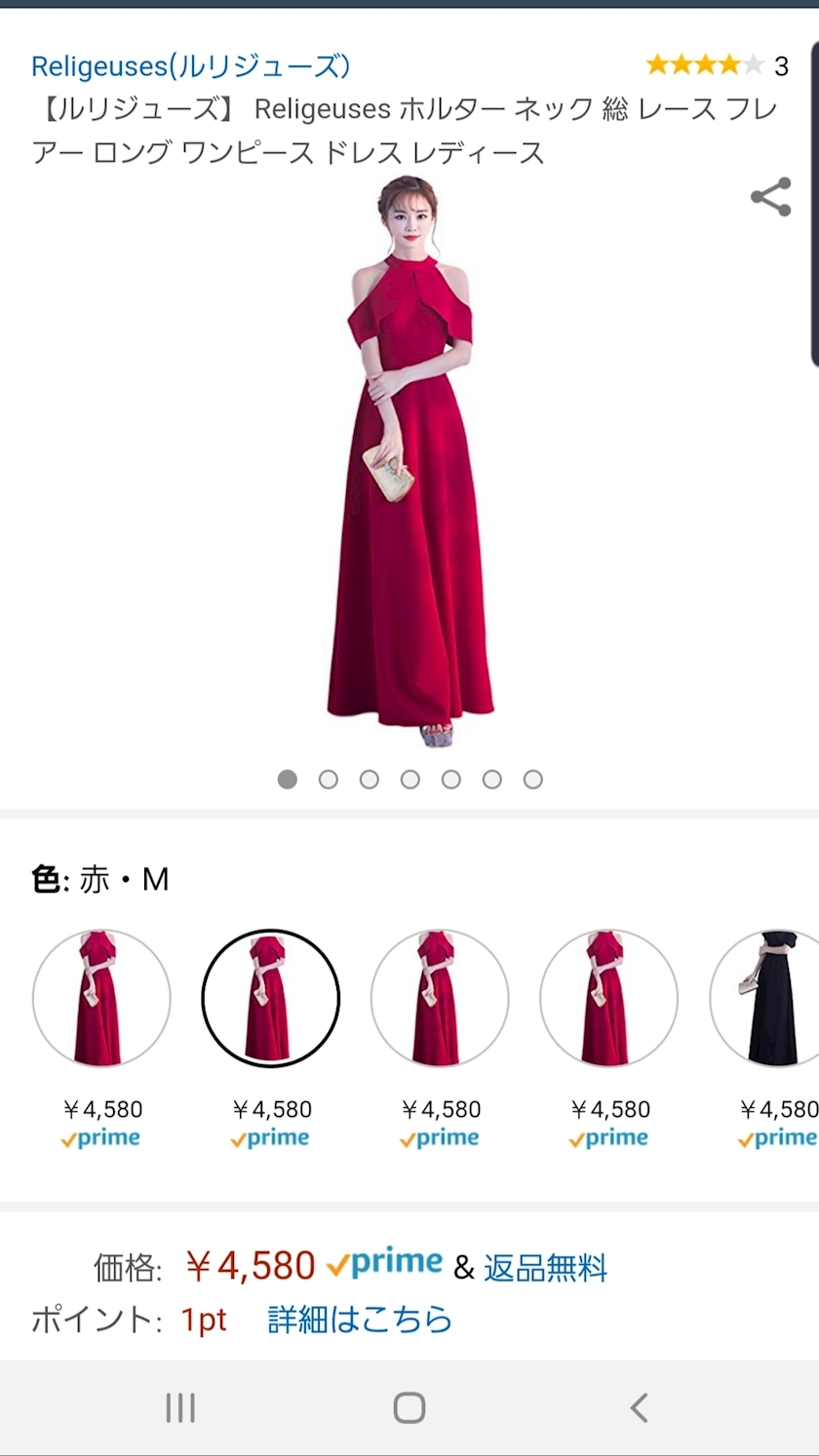Tap 詳細はこちら for points details
The image size is (819, 1456).
point(360,1320)
